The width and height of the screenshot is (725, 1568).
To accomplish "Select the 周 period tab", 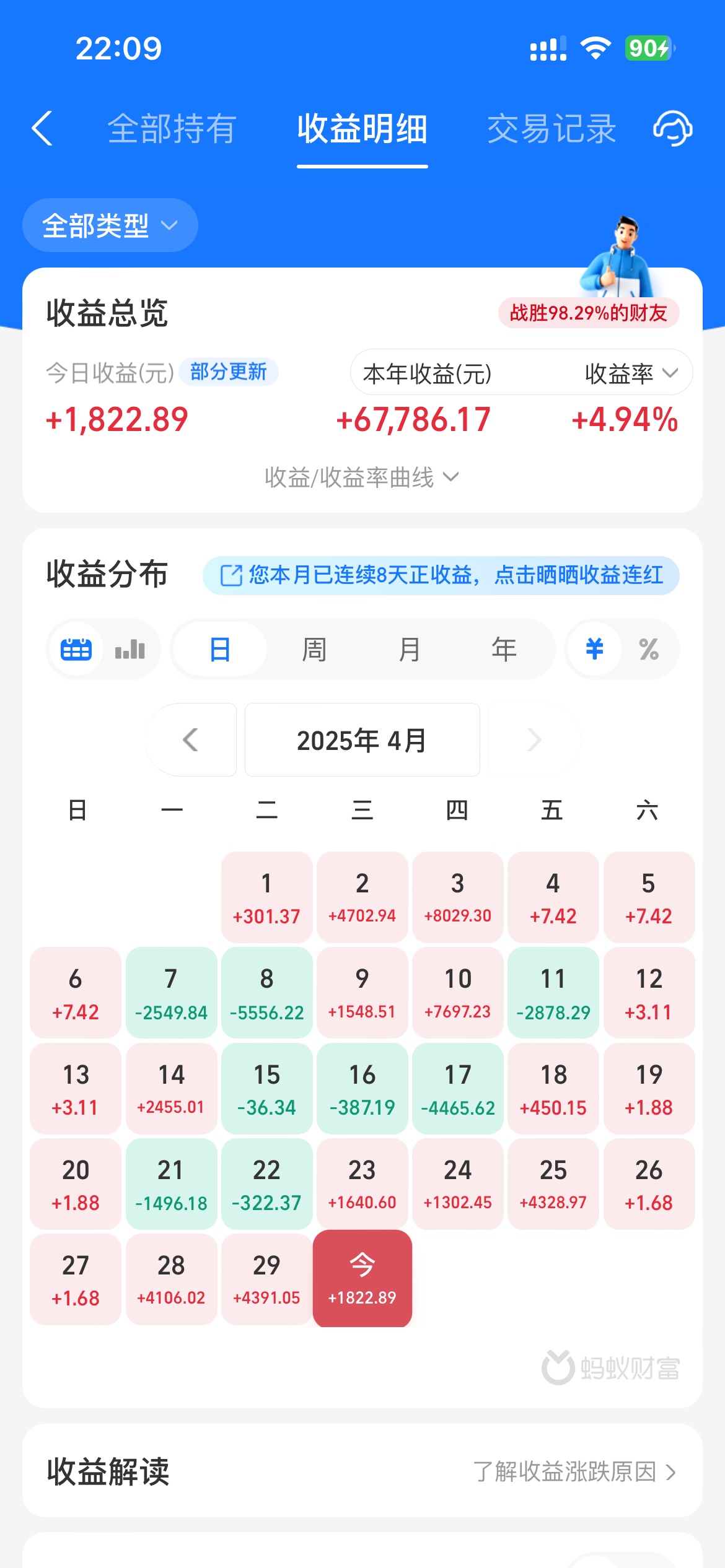I will (x=314, y=650).
